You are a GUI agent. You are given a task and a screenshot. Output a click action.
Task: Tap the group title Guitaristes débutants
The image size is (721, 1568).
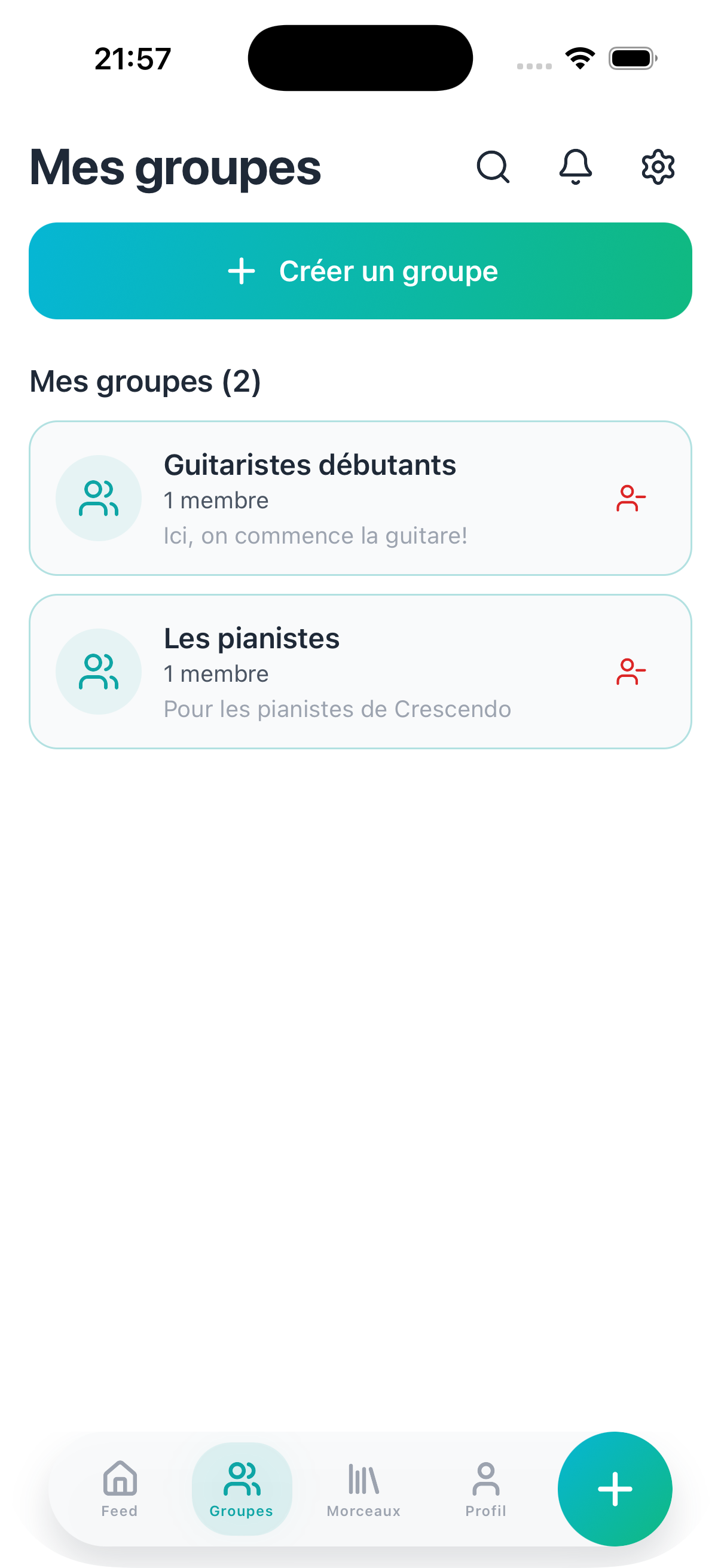click(309, 465)
